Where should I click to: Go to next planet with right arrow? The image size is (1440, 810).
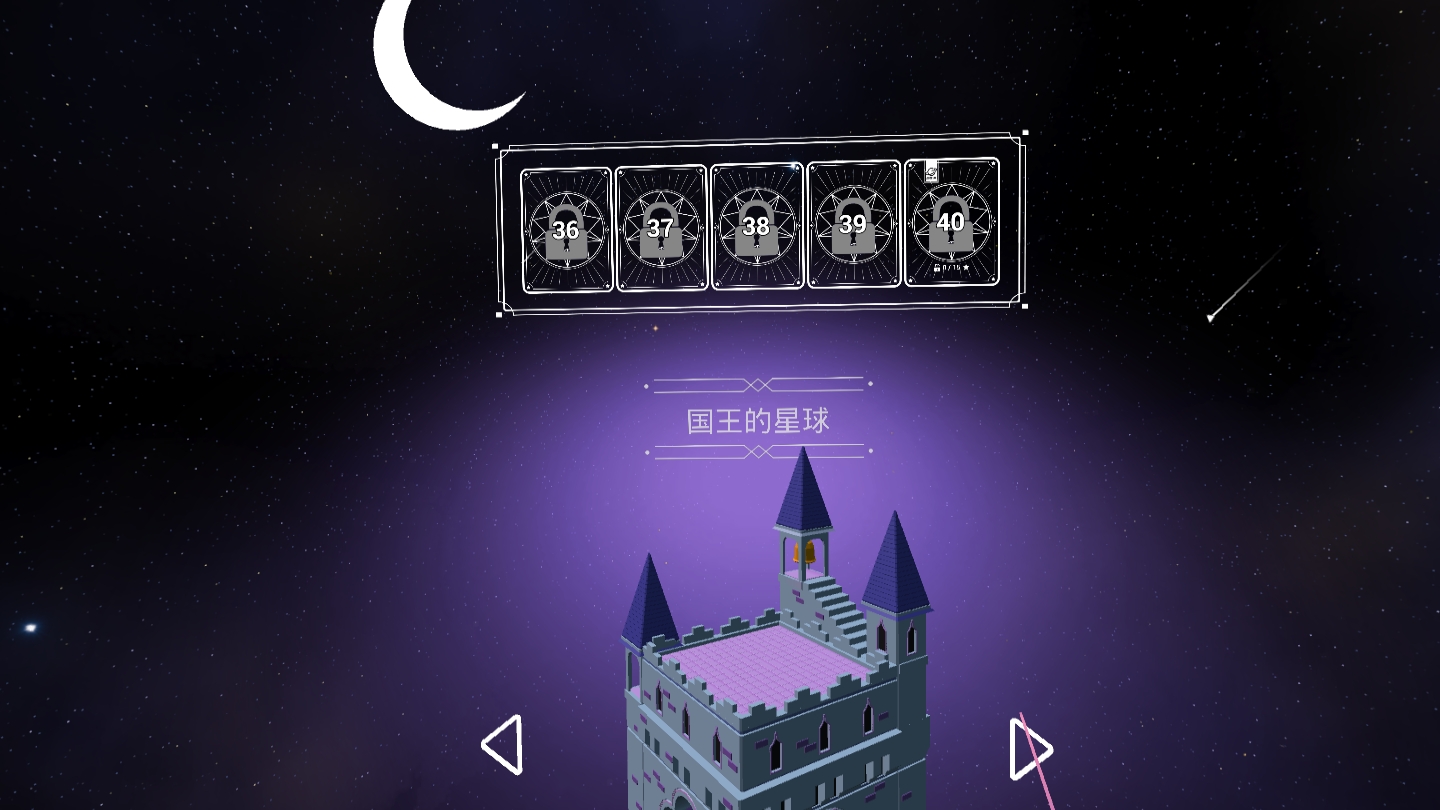pyautogui.click(x=1030, y=749)
